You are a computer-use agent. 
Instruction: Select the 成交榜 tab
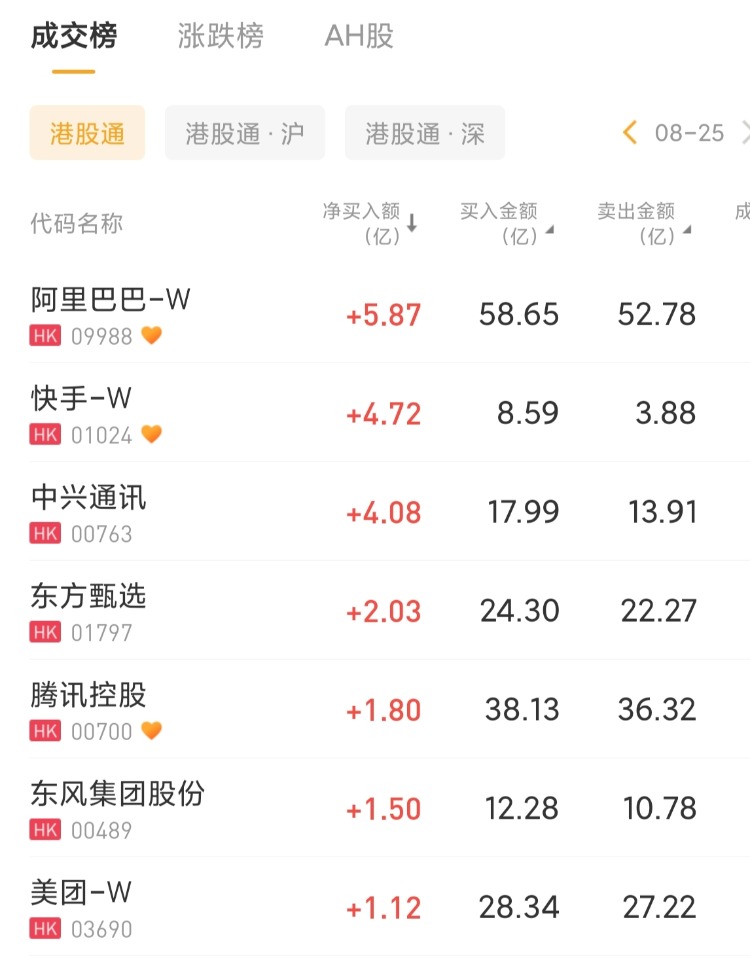pos(74,37)
